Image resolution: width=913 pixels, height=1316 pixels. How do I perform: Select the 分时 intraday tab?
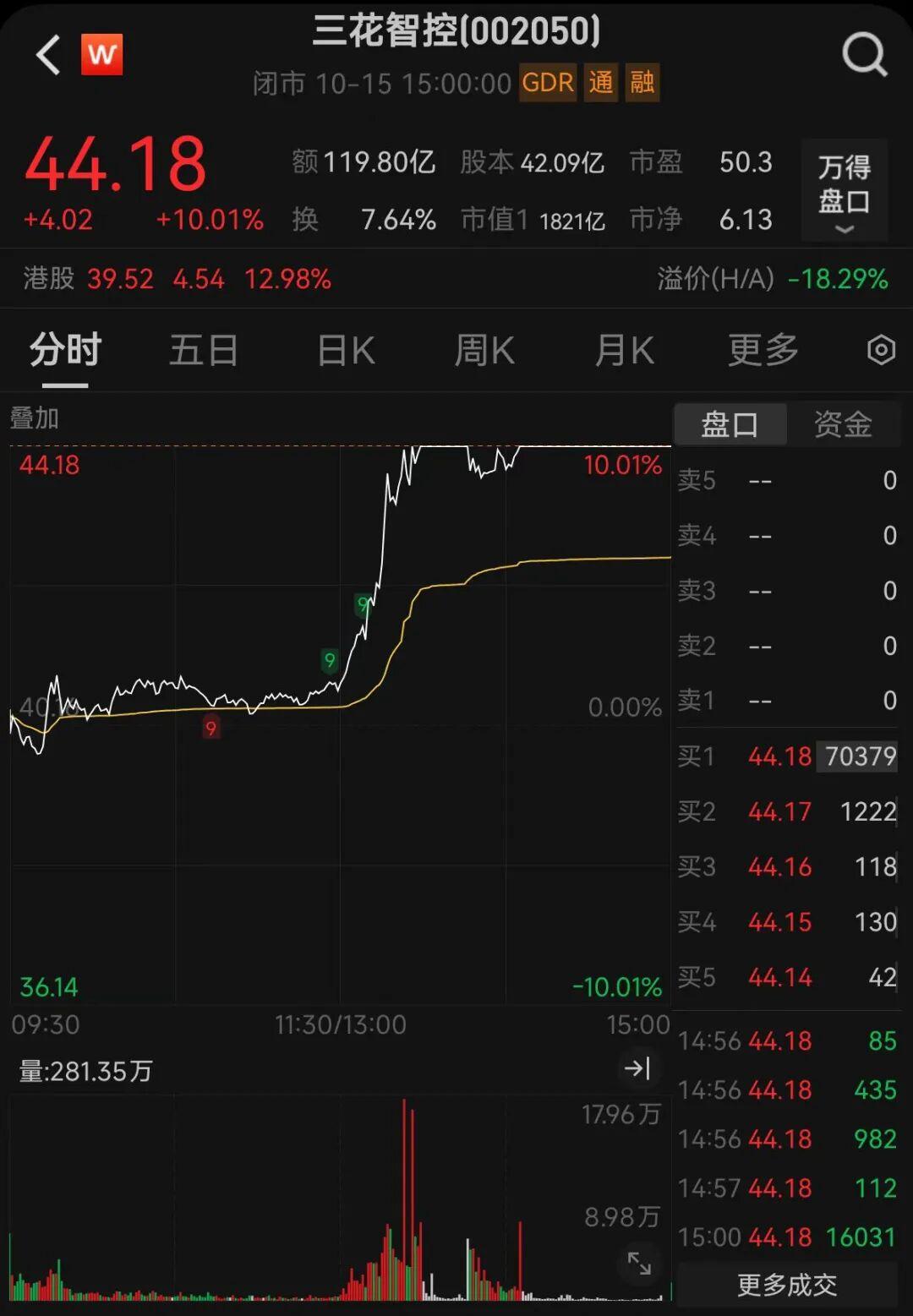(x=65, y=350)
